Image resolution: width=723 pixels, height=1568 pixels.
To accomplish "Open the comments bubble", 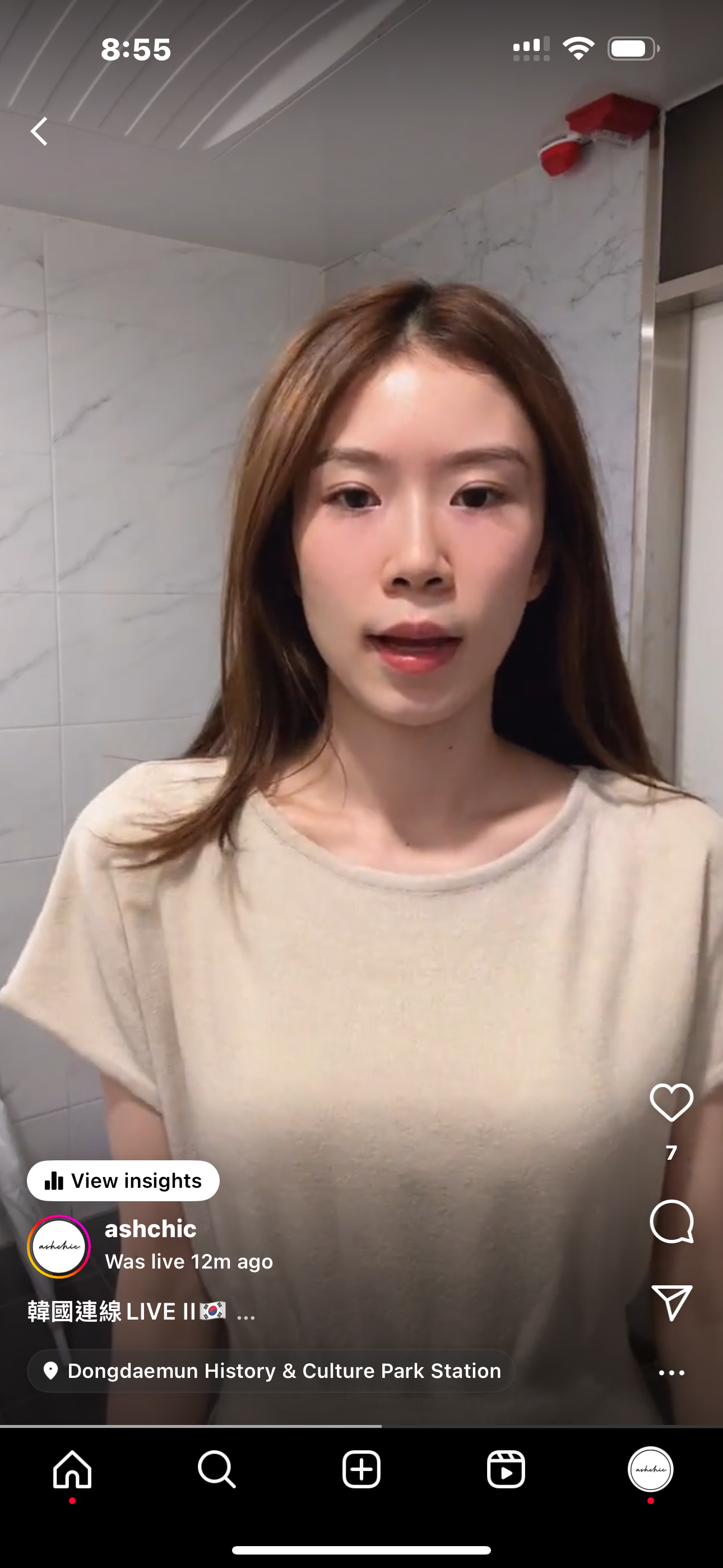I will (x=671, y=1221).
